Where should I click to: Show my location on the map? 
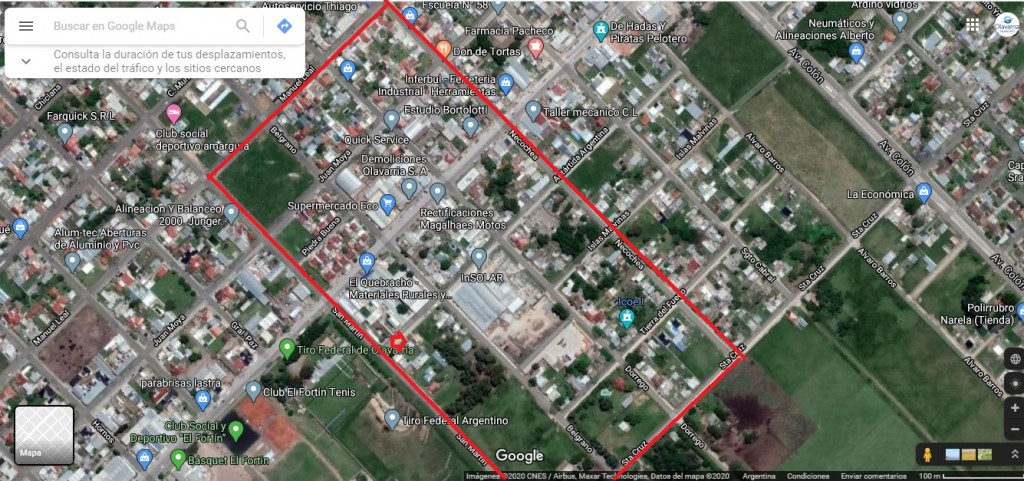pos(1015,385)
